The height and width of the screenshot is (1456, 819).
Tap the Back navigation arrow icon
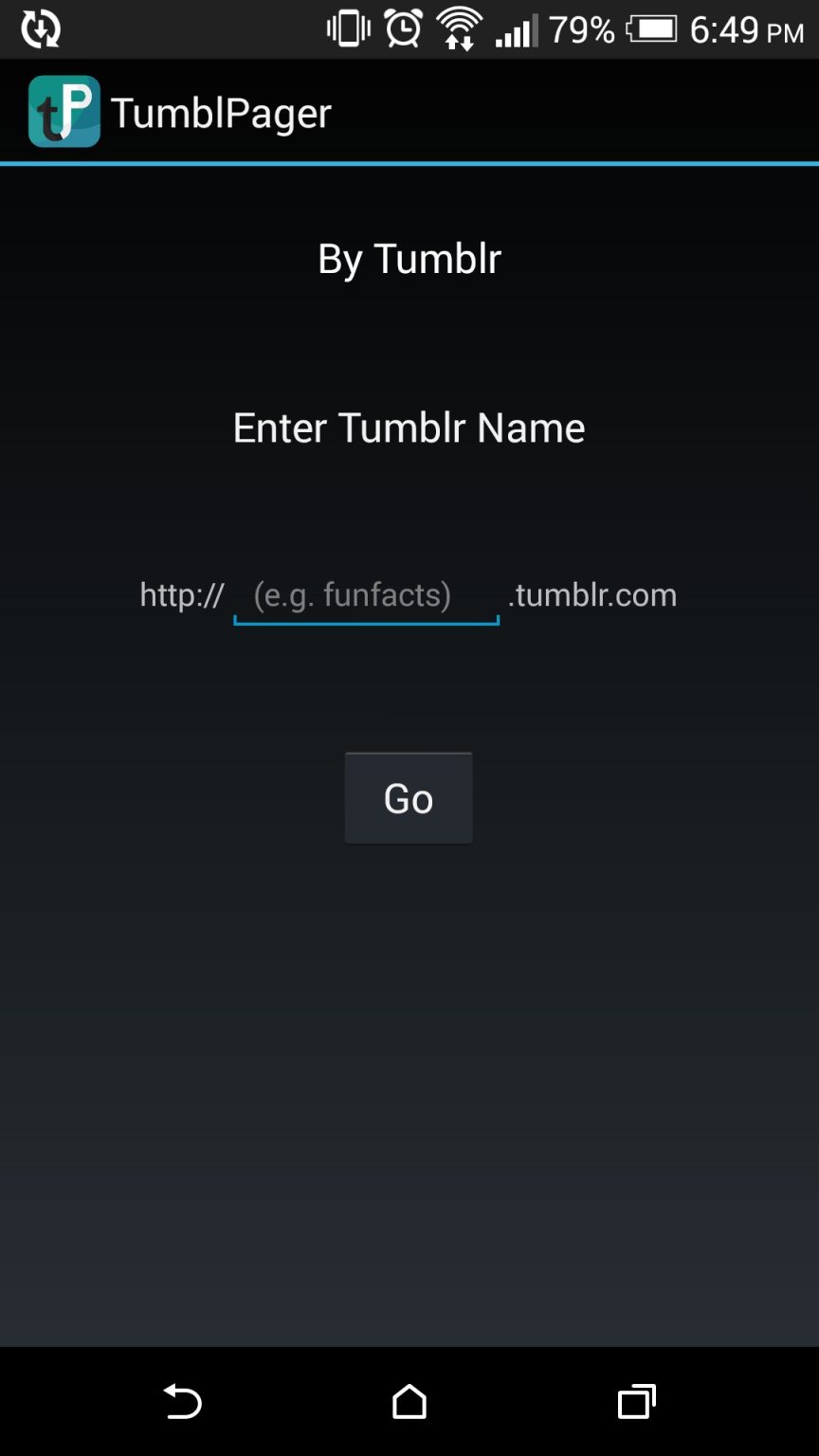click(x=182, y=1403)
